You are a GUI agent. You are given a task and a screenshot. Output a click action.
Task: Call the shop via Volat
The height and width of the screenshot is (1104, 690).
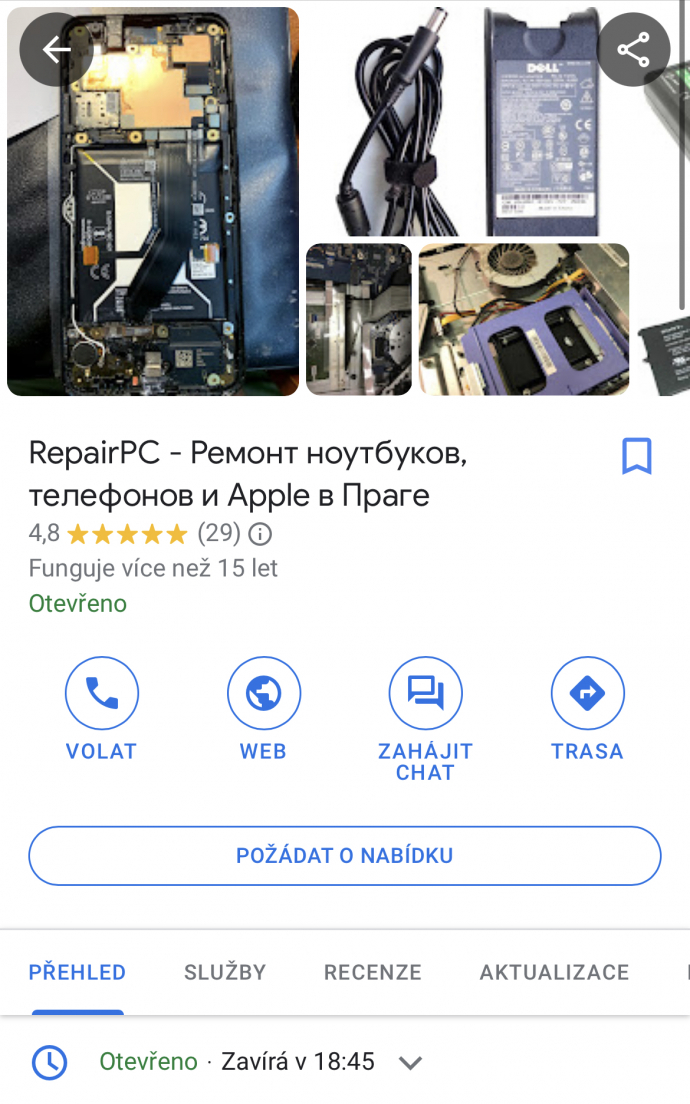click(x=101, y=694)
